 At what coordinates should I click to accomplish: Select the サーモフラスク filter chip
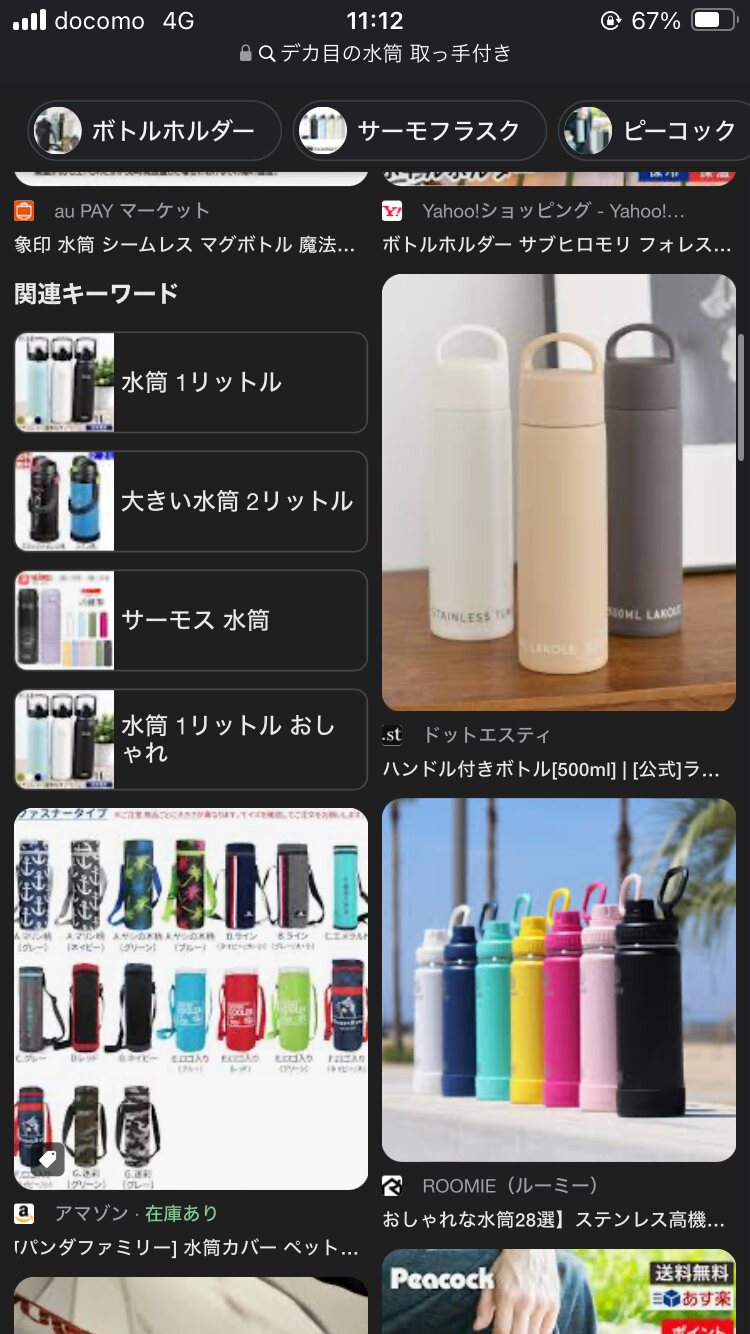tap(420, 130)
